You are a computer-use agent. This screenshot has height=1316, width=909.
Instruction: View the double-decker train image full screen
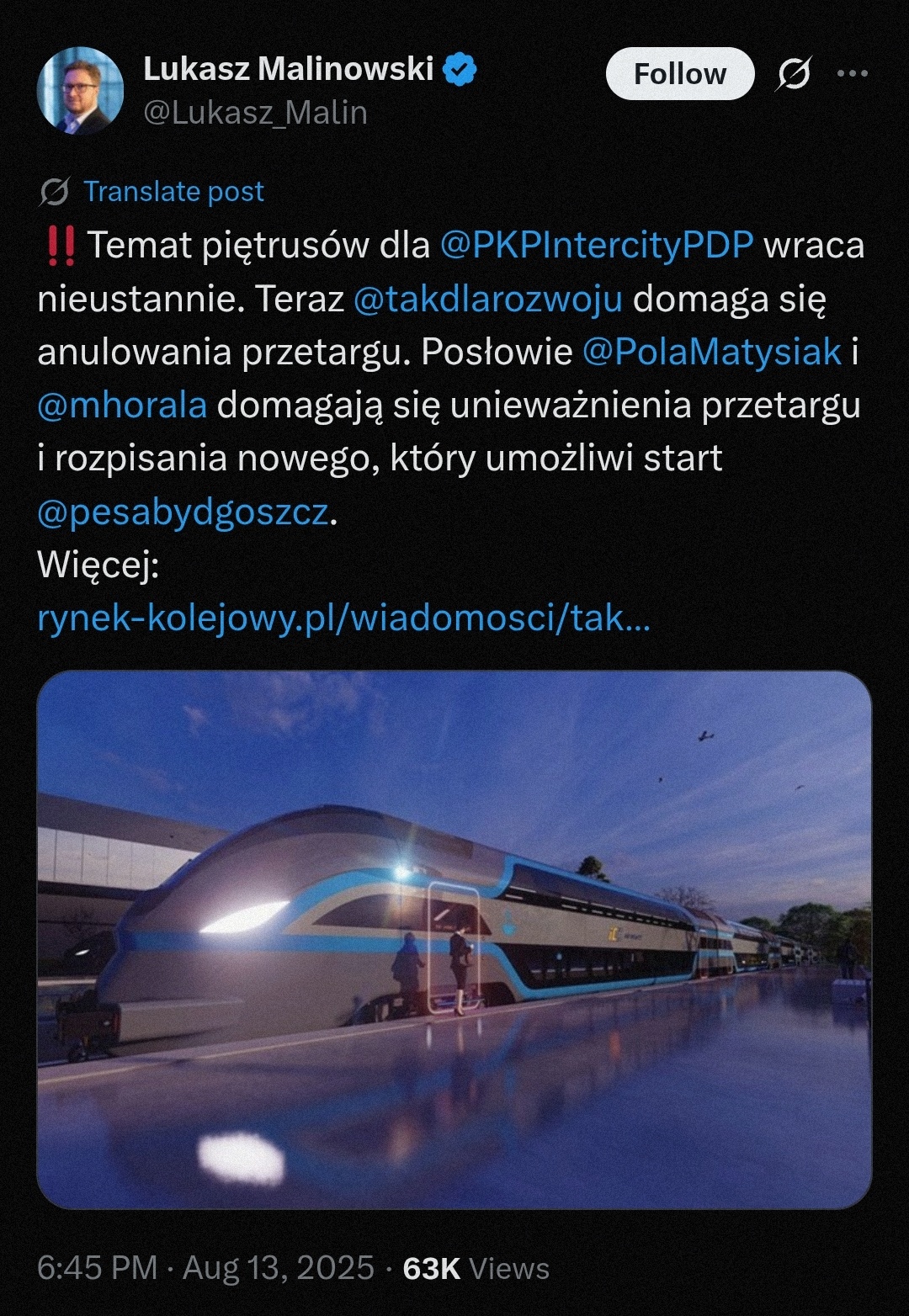coord(454,939)
